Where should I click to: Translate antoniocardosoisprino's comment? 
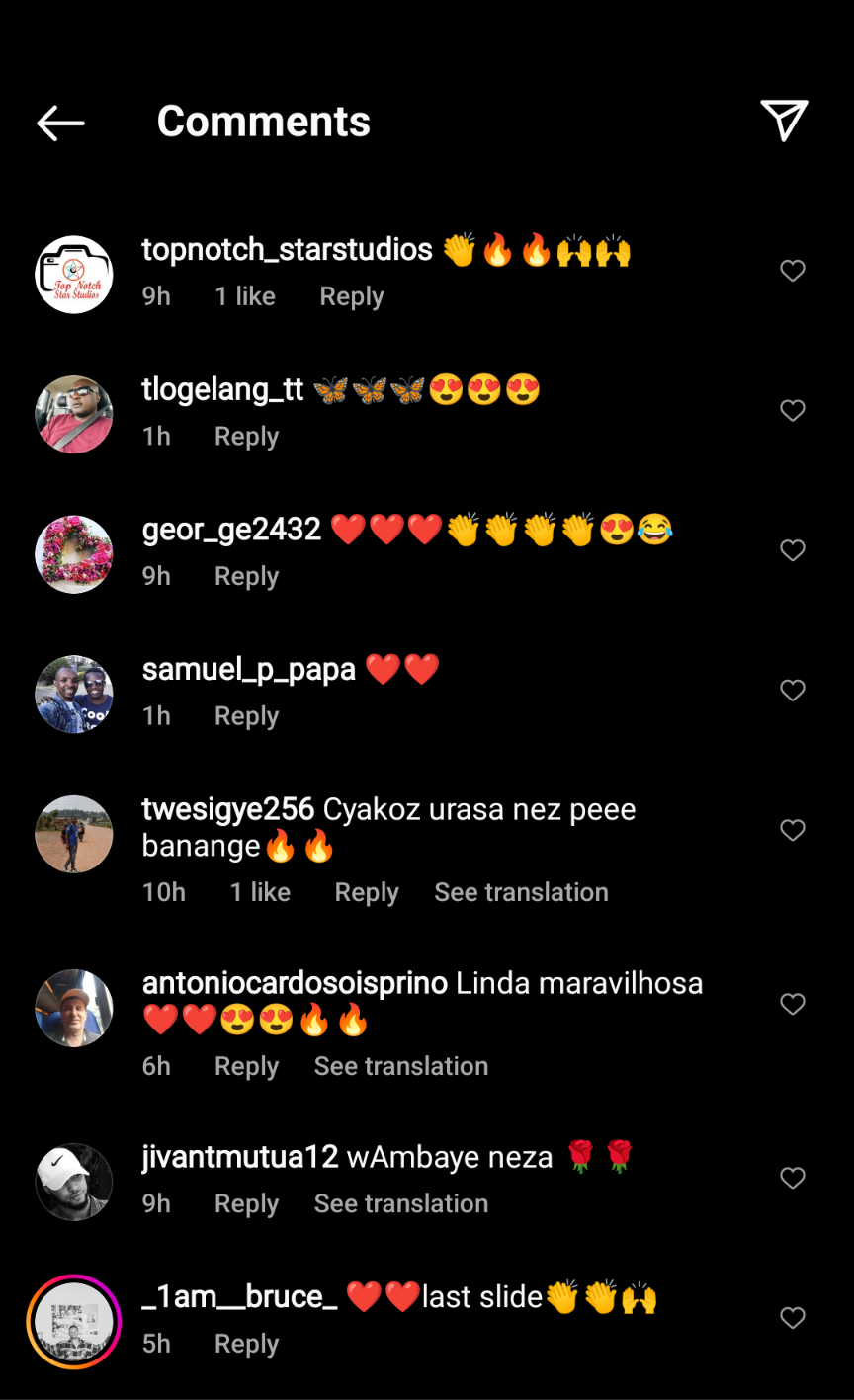click(400, 1066)
